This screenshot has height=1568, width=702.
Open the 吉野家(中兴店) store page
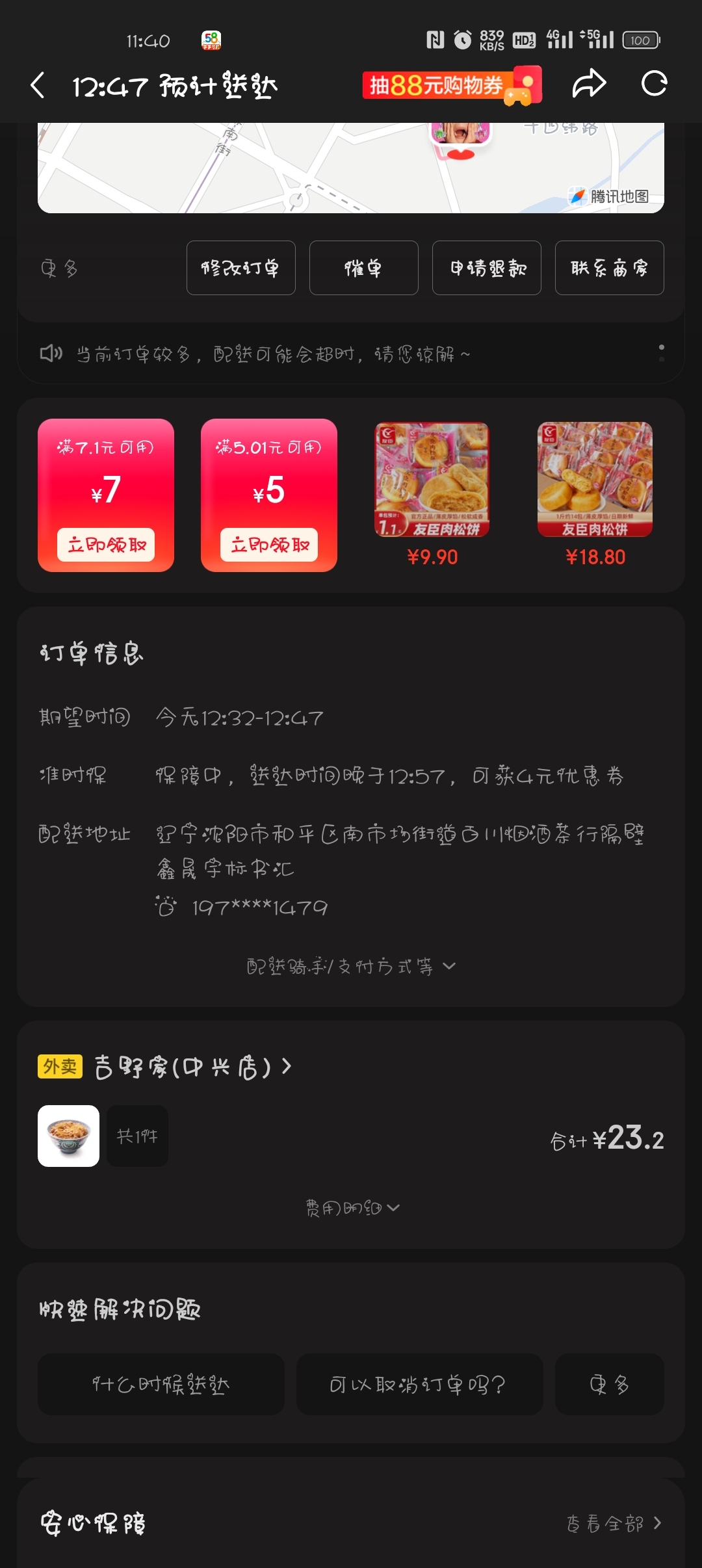pyautogui.click(x=193, y=1067)
